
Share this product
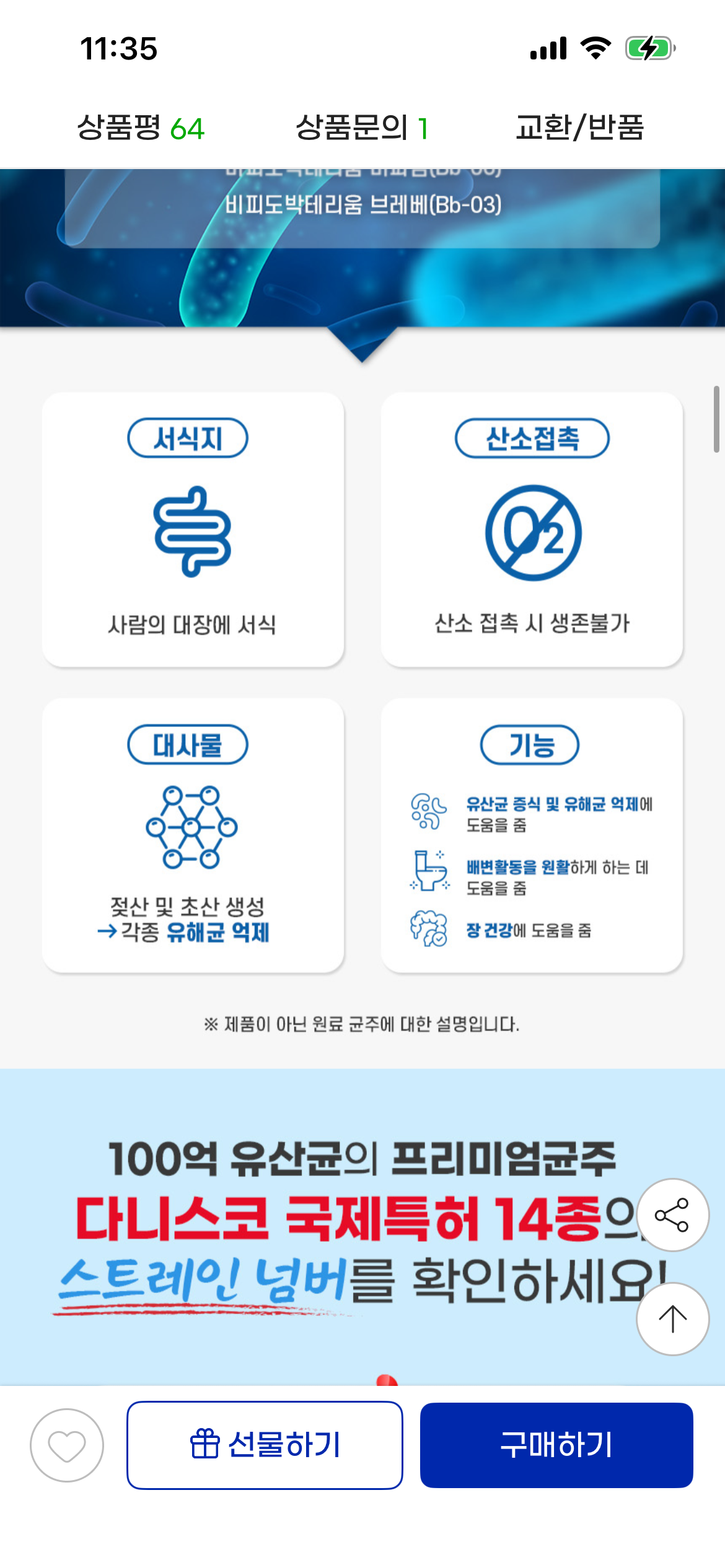pos(672,1215)
